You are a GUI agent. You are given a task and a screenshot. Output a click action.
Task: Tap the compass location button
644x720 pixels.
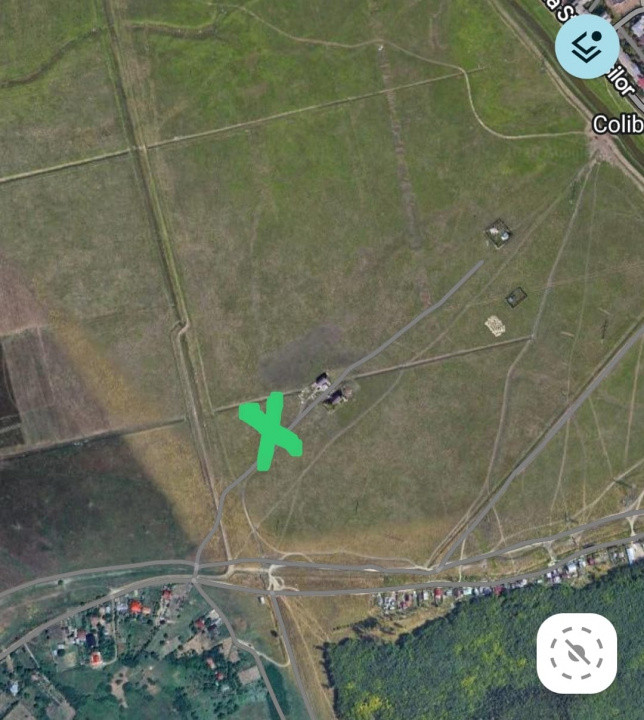click(x=576, y=653)
